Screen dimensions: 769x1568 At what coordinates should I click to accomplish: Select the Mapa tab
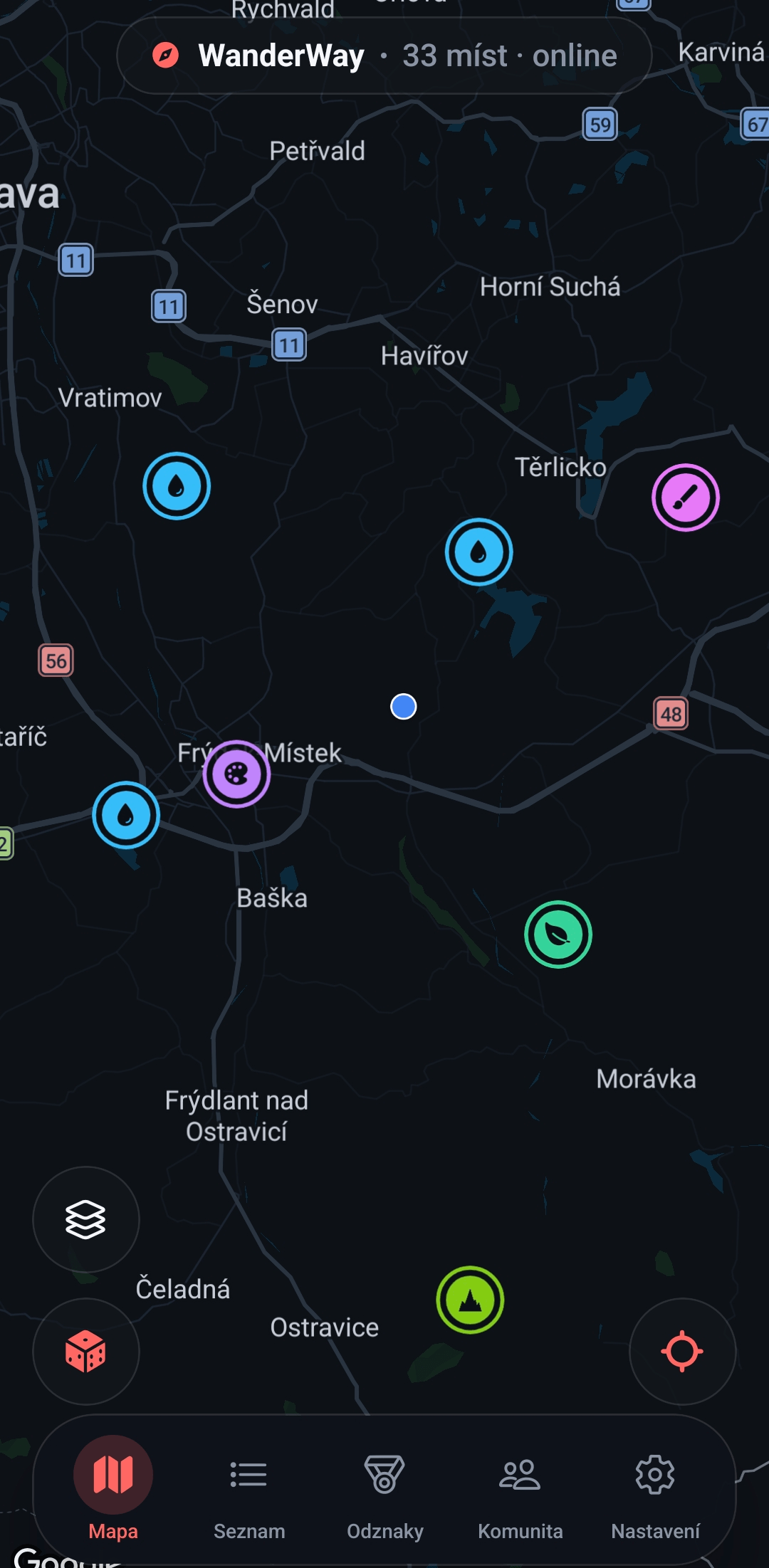tap(113, 1489)
